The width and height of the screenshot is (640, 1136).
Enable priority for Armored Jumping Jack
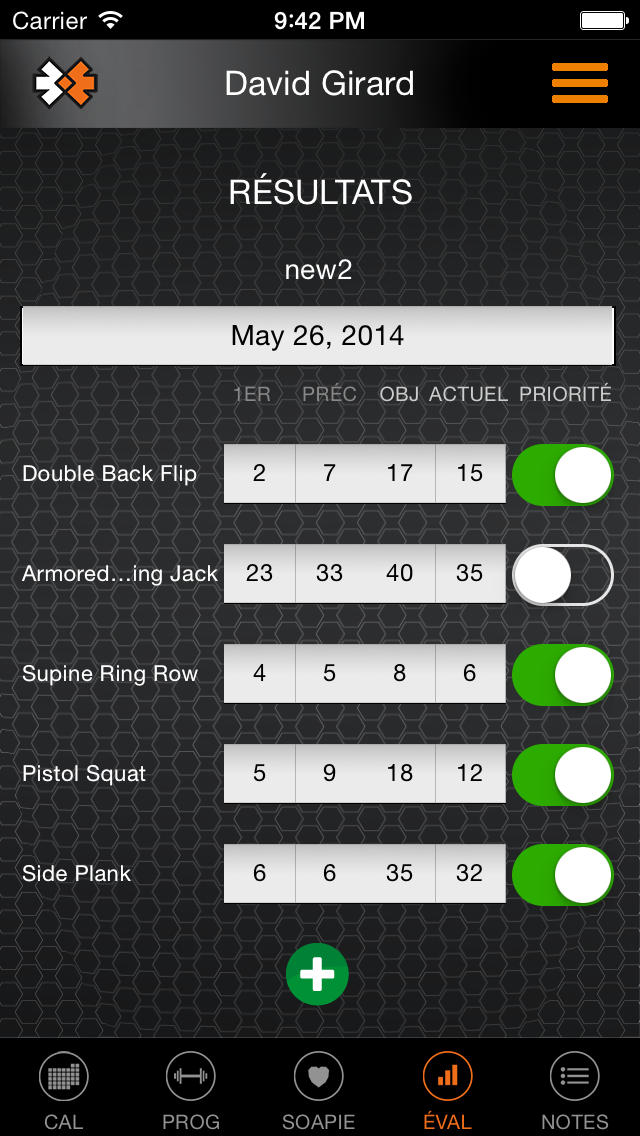[562, 575]
